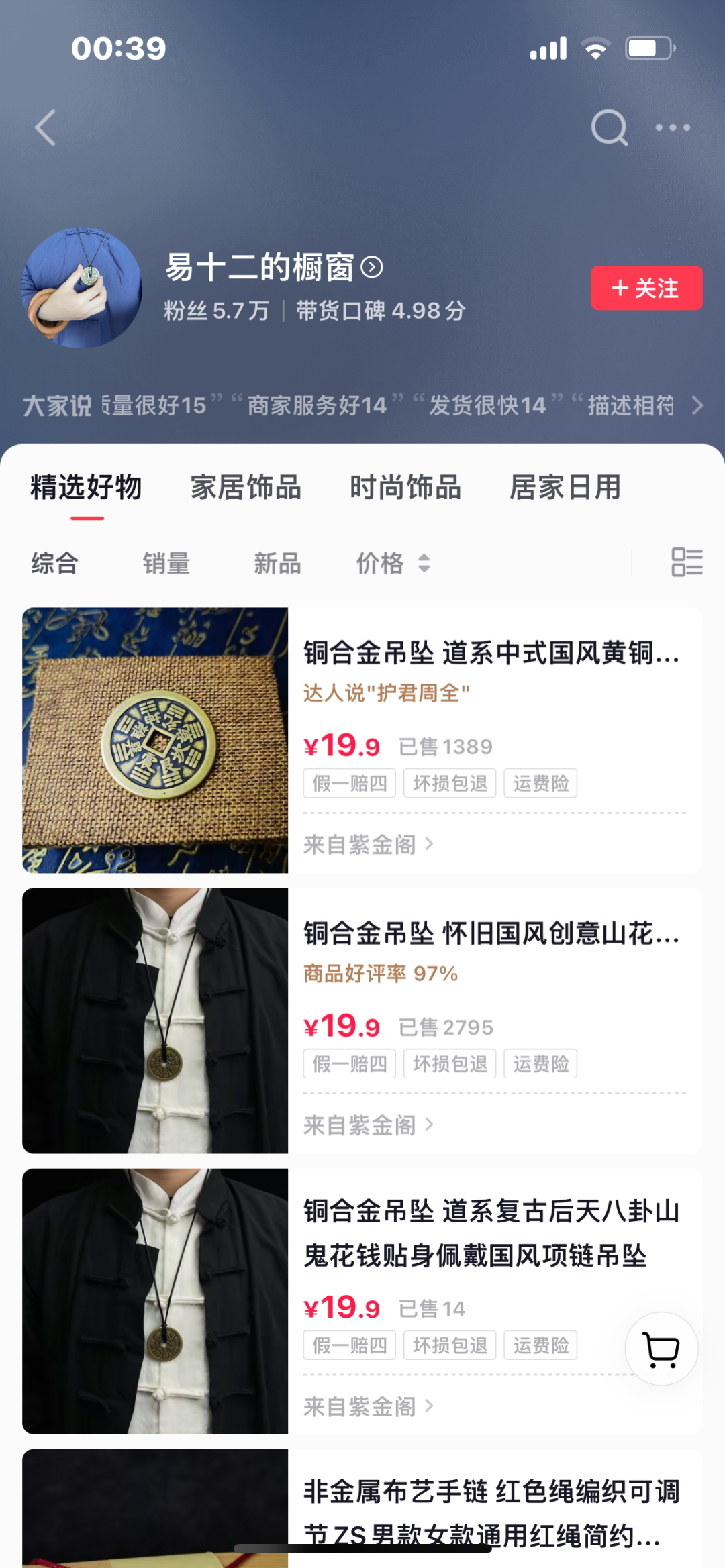The width and height of the screenshot is (725, 1568).
Task: Open the three-dot overflow menu
Action: (672, 127)
